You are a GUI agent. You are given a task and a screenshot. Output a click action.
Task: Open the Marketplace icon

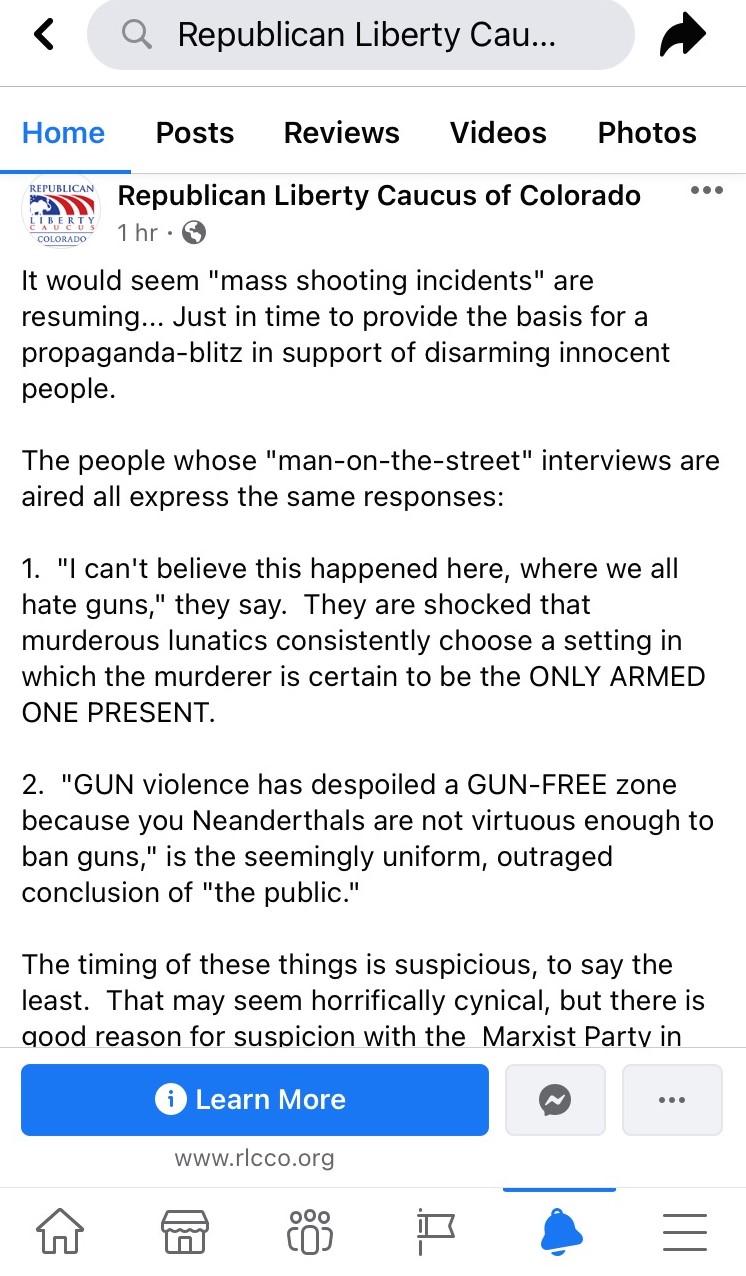(x=185, y=1231)
